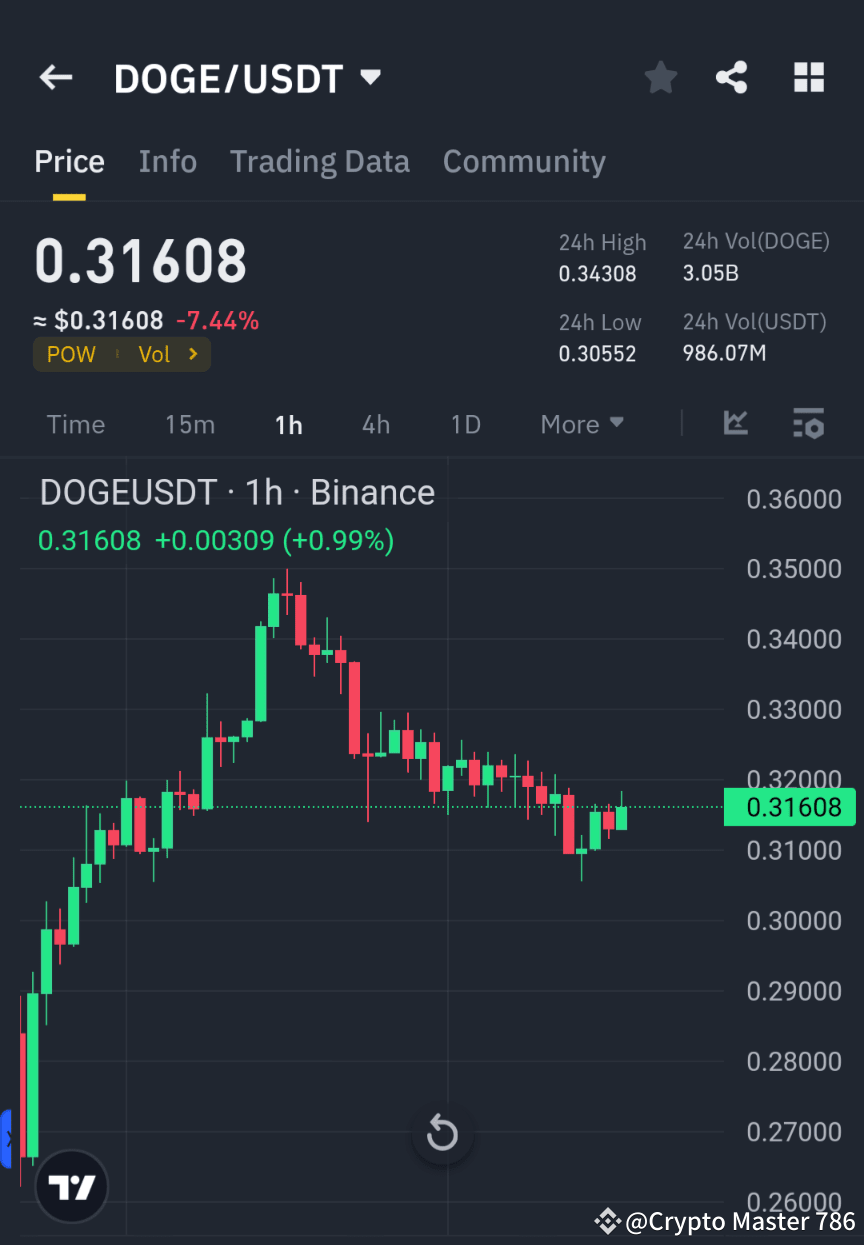Select the 15m timeframe
The width and height of the screenshot is (864, 1245).
(190, 424)
